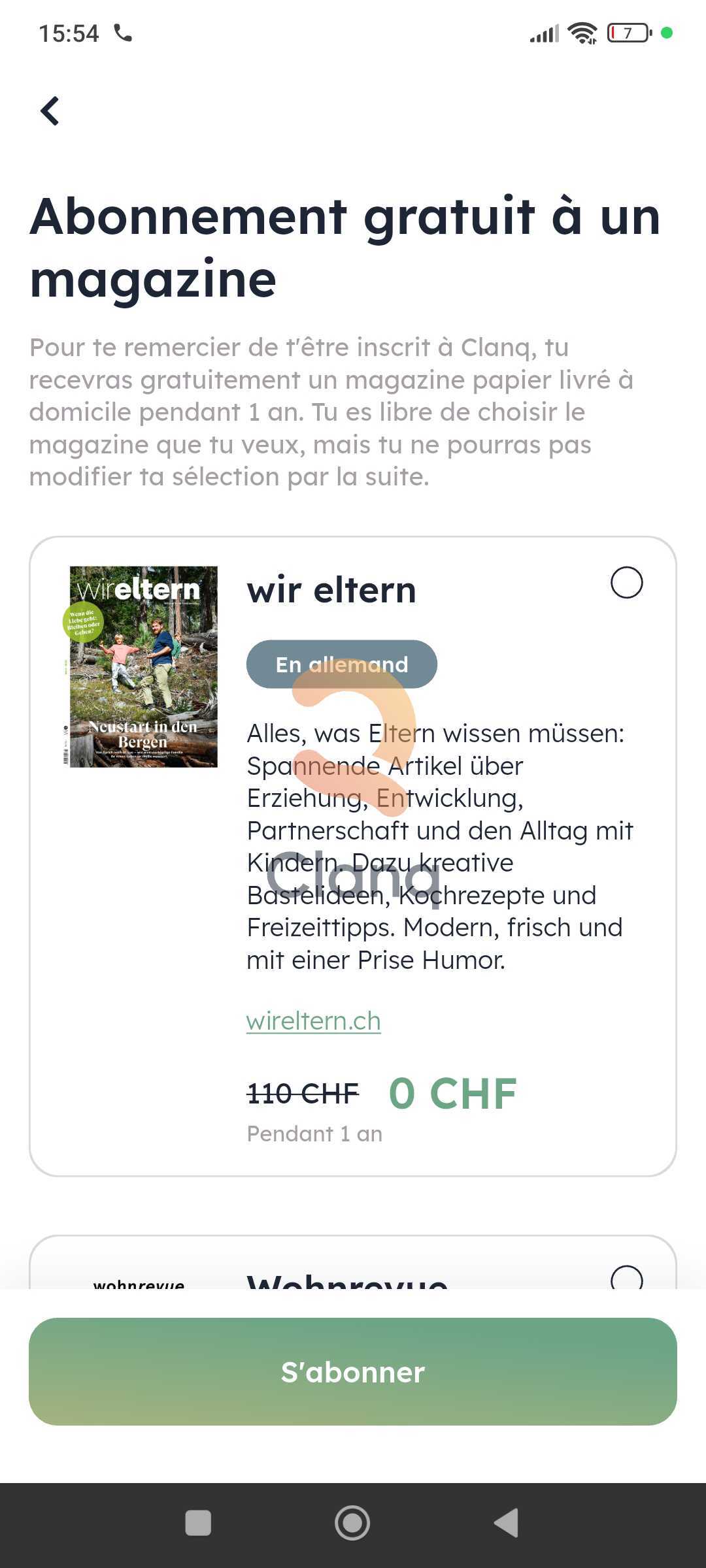
Task: Tap the S'abonner button
Action: [x=353, y=1371]
